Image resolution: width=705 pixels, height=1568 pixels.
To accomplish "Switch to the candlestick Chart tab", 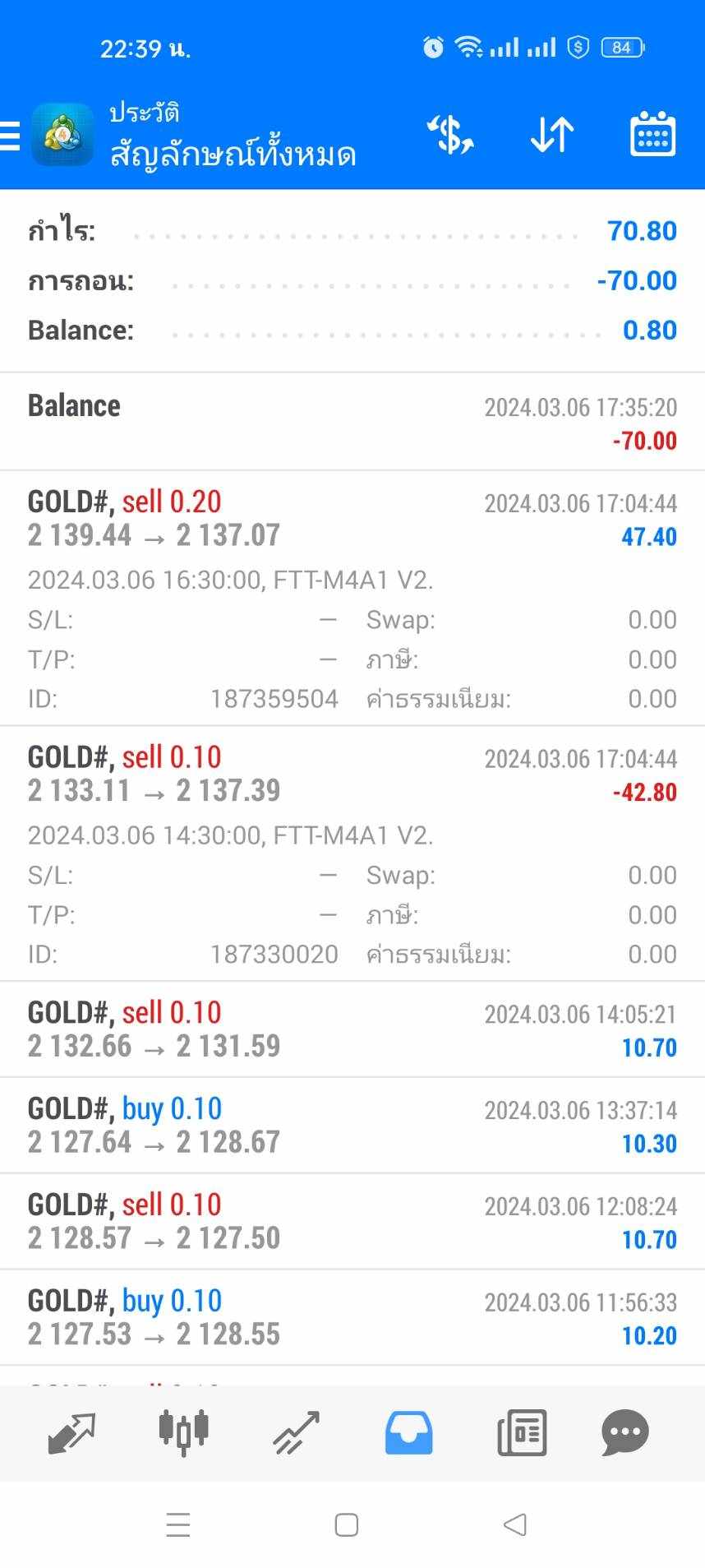I will (x=183, y=1432).
